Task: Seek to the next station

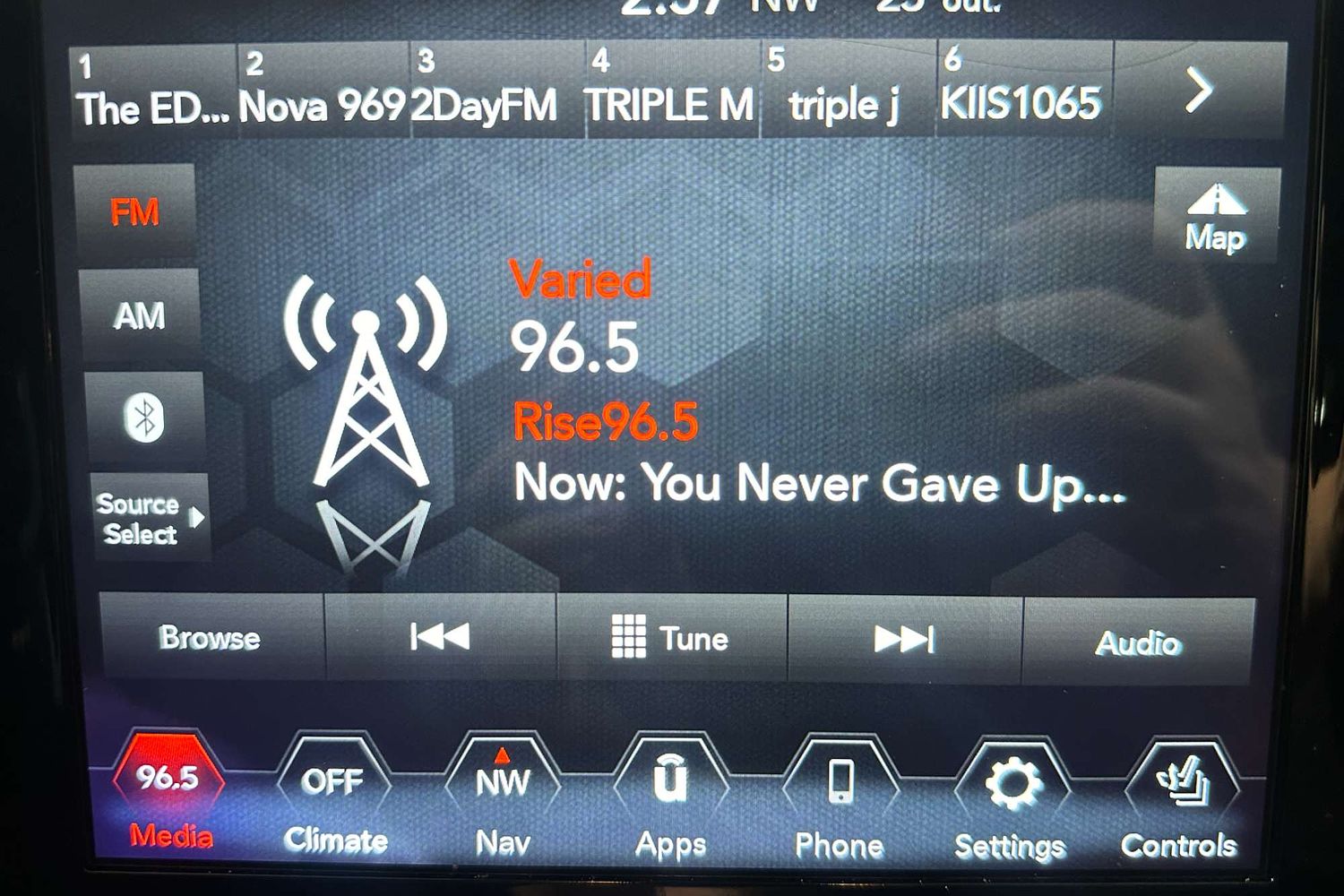Action: pyautogui.click(x=903, y=638)
